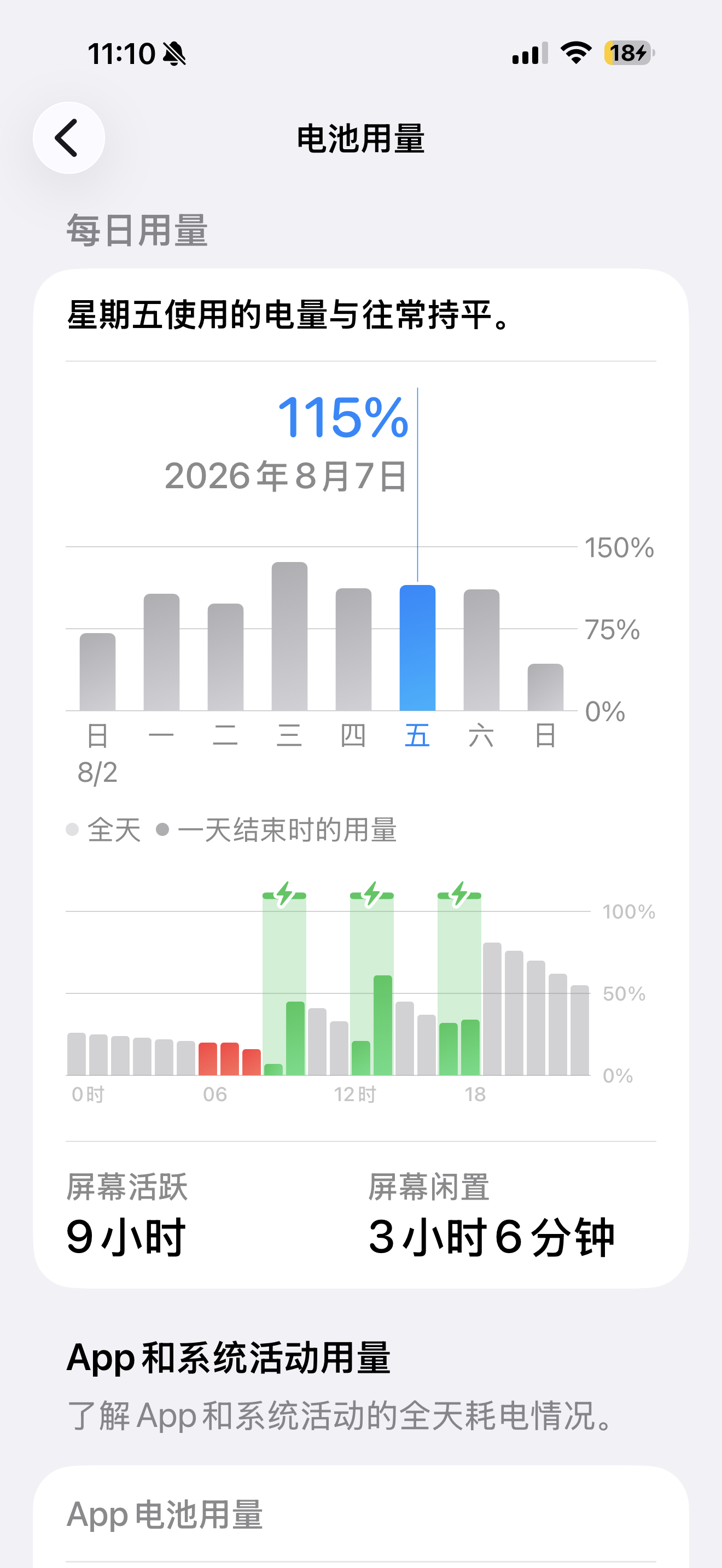Screen dimensions: 722x1568
Task: Select the 星期六 bar in daily chart
Action: coord(481,650)
